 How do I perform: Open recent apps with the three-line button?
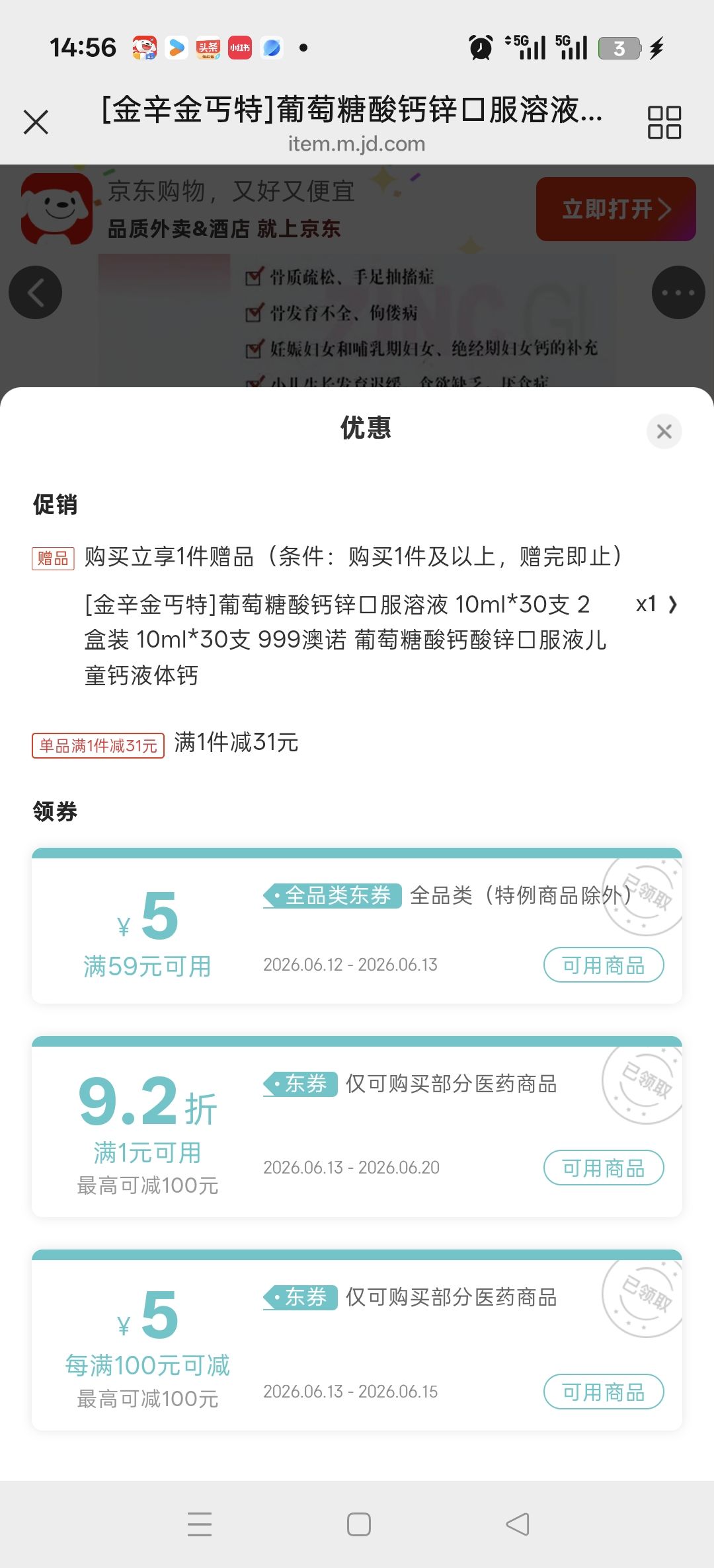(x=200, y=1524)
